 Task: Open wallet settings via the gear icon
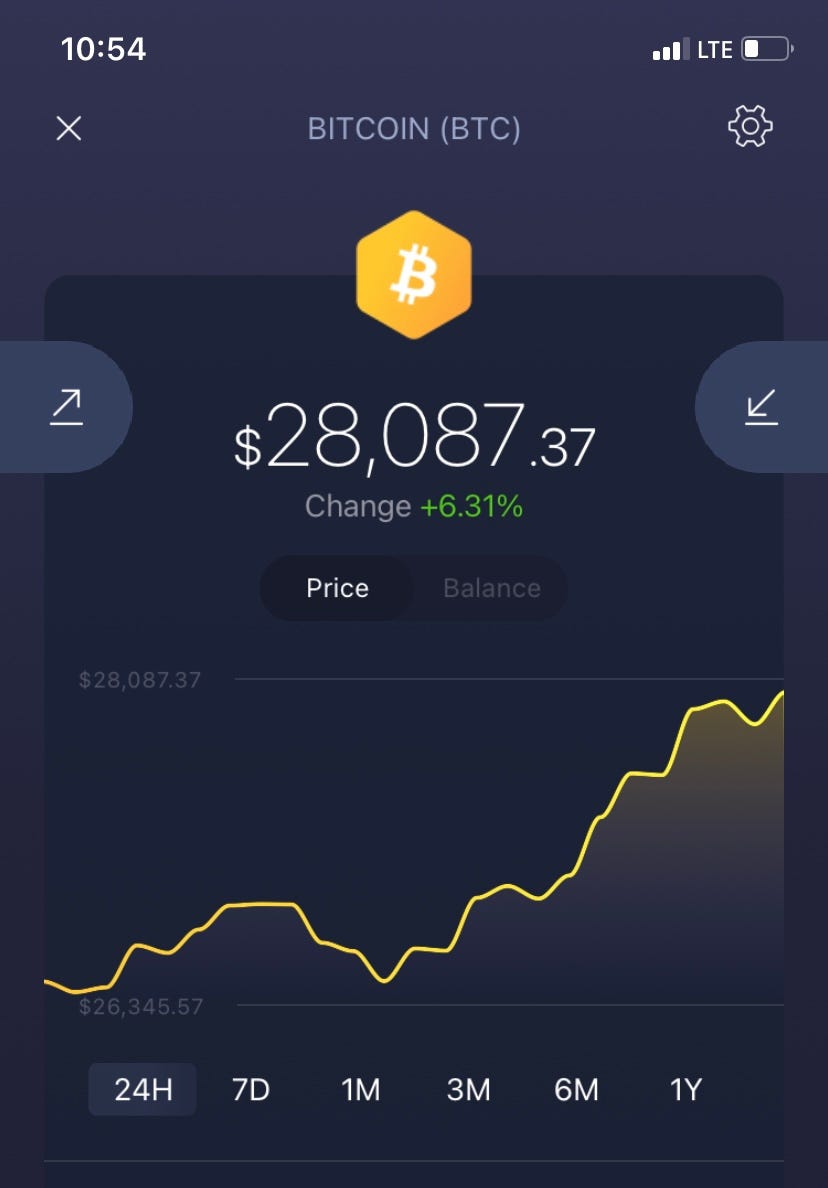(x=749, y=127)
